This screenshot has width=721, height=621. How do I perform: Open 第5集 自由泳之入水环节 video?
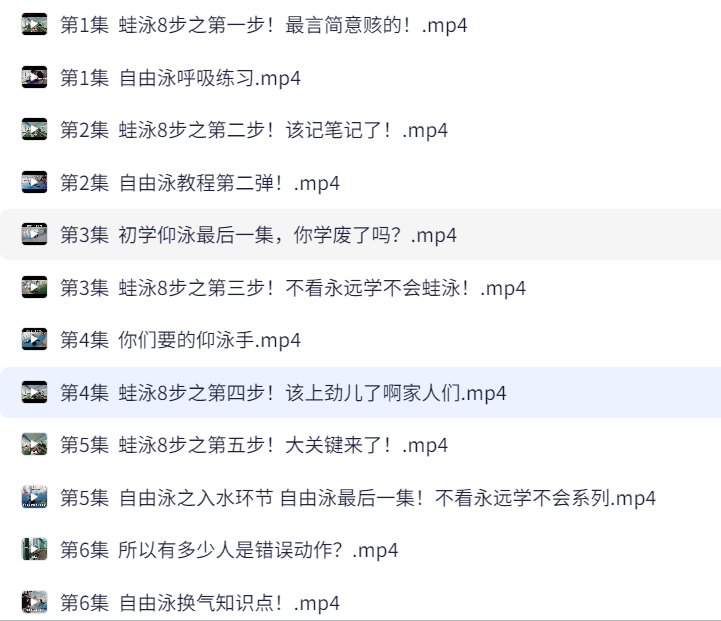tap(357, 498)
